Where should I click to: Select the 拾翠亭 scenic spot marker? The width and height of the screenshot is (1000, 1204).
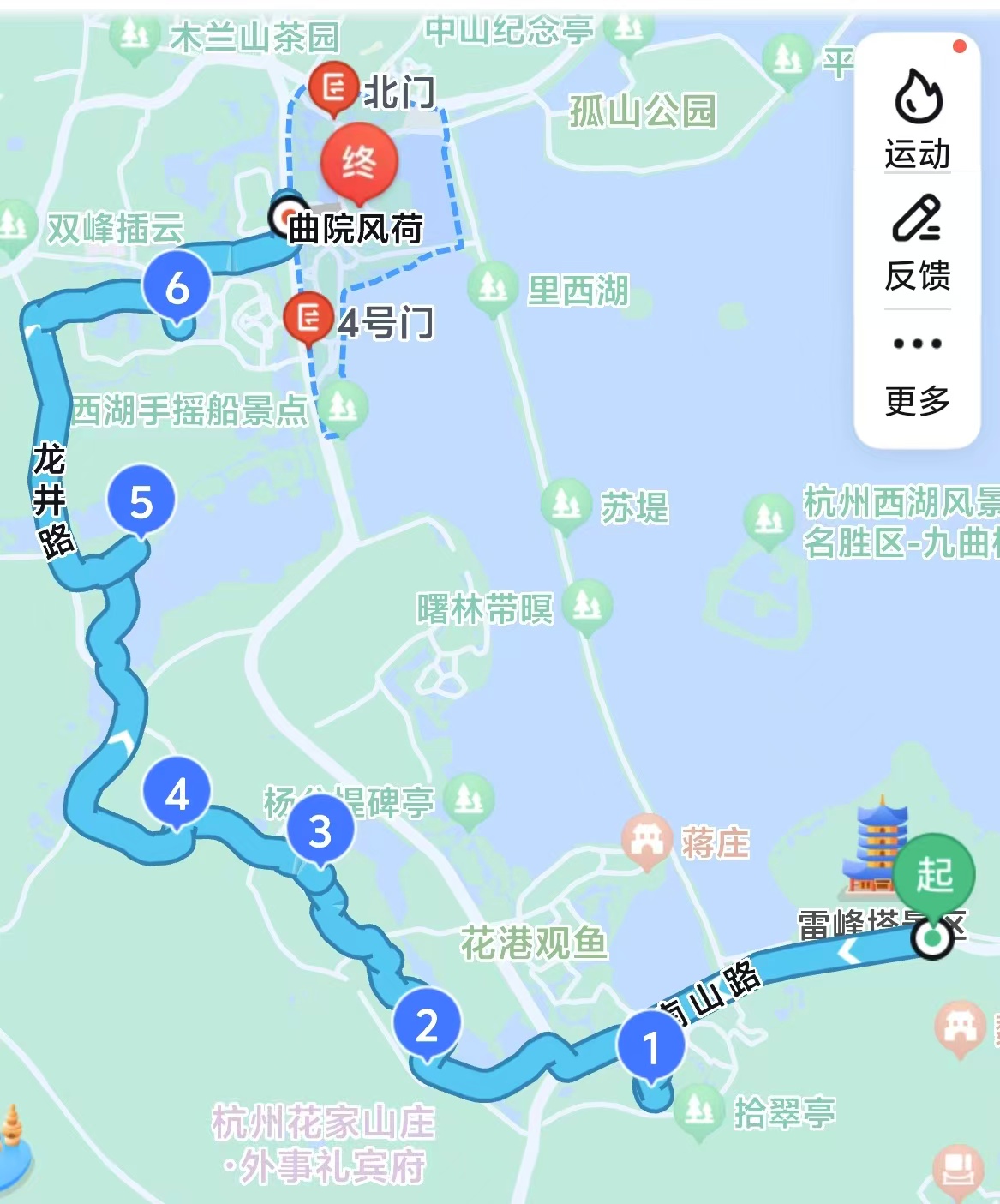click(699, 1110)
